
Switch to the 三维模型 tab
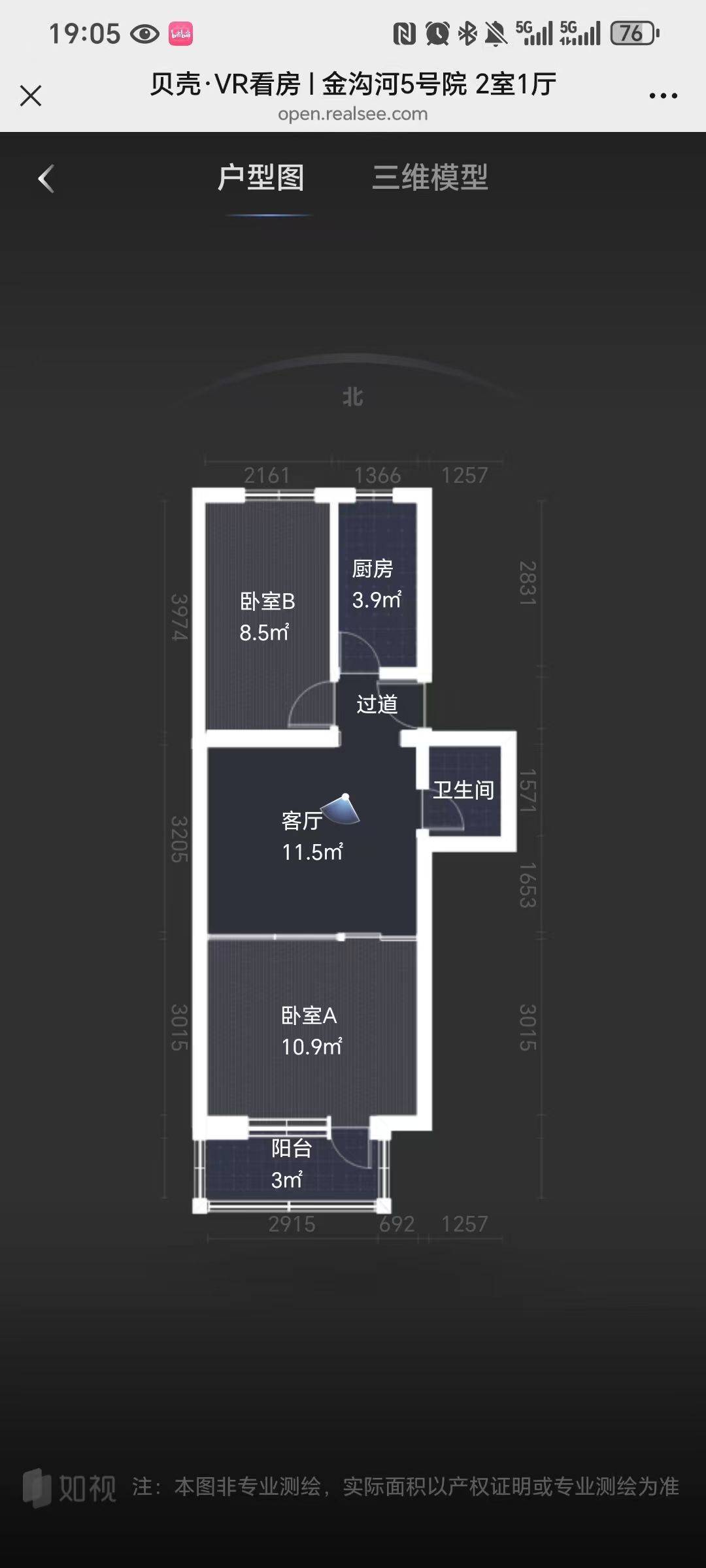tap(429, 178)
